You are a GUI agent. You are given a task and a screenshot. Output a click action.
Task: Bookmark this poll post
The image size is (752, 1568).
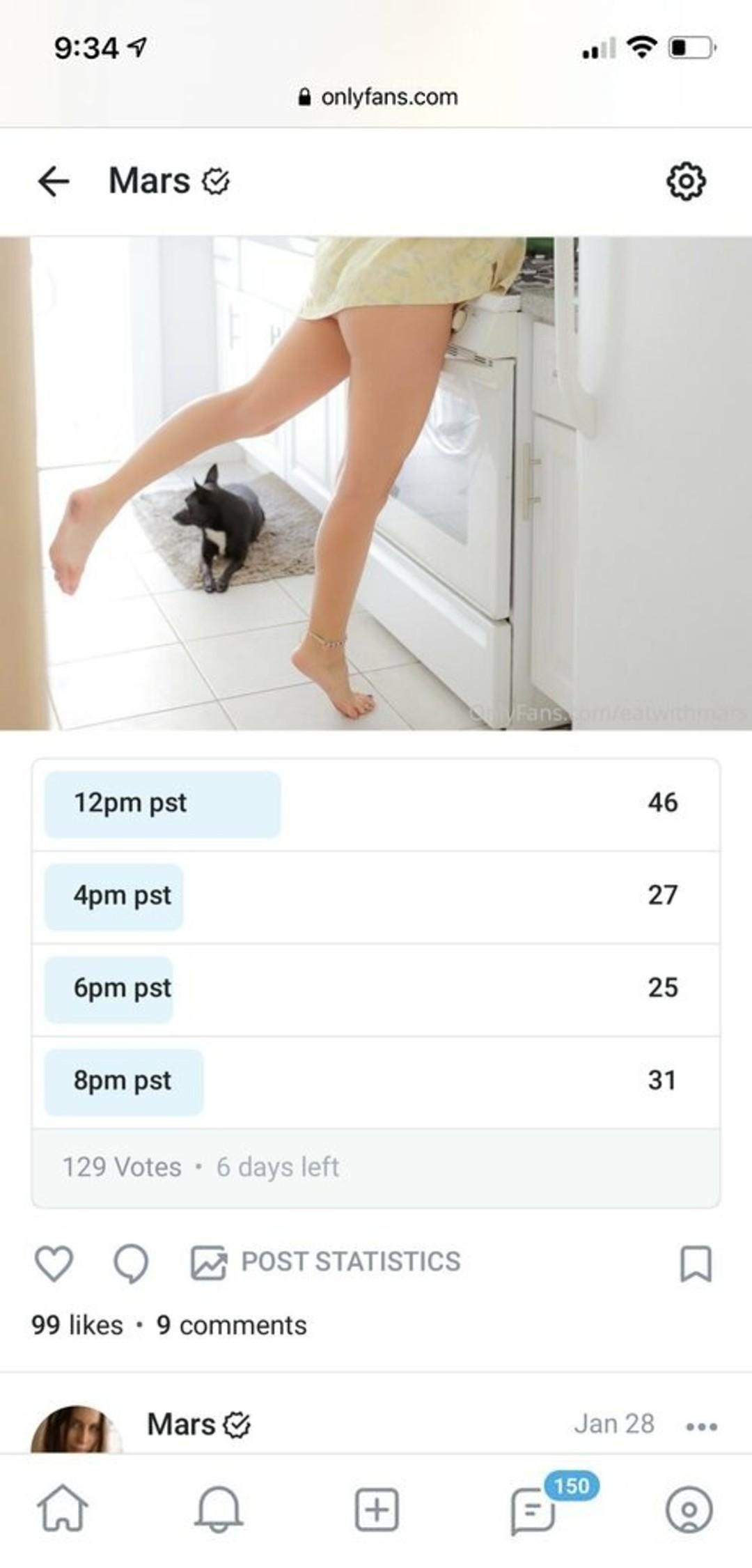(696, 1263)
